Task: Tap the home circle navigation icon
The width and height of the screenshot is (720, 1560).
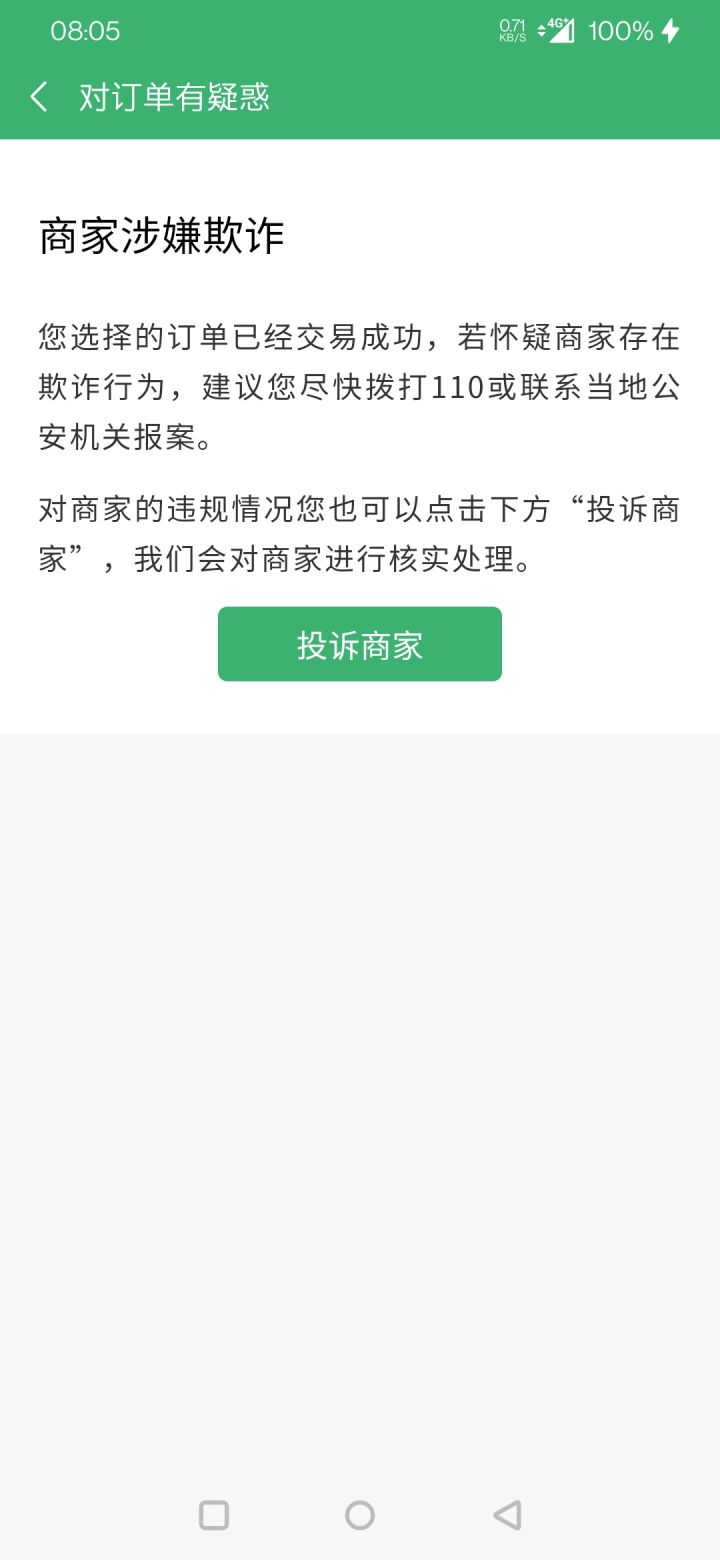Action: tap(360, 1515)
